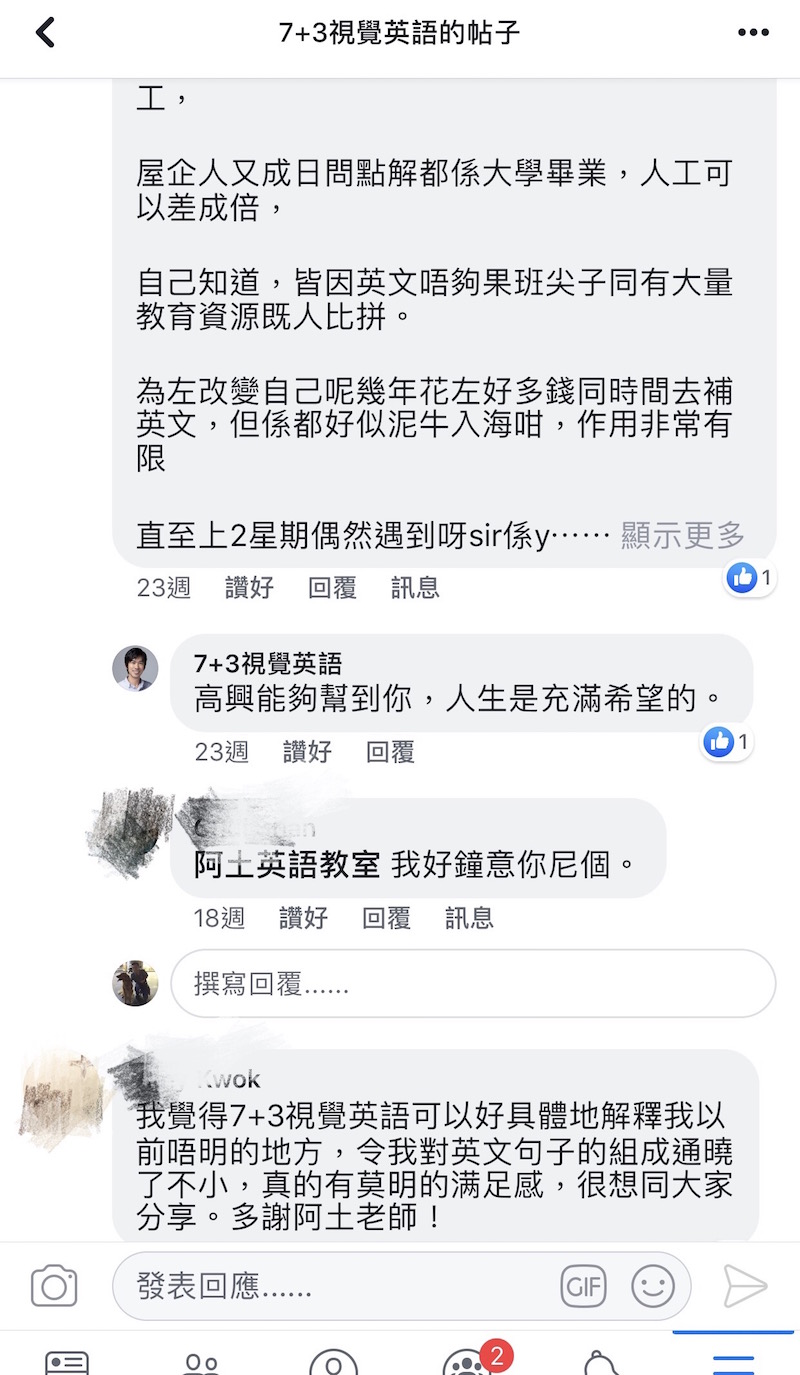Expand the comment via 顯示更多
The image size is (800, 1375).
click(x=683, y=535)
